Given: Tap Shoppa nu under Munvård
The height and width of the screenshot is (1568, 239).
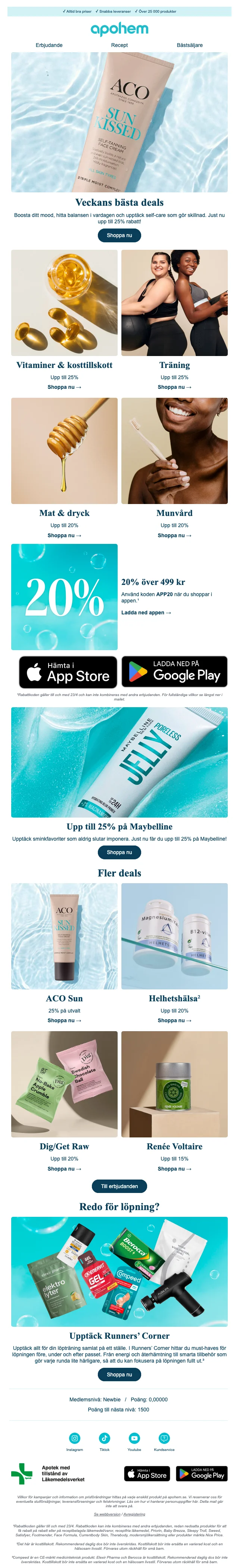Looking at the screenshot, I should (174, 535).
